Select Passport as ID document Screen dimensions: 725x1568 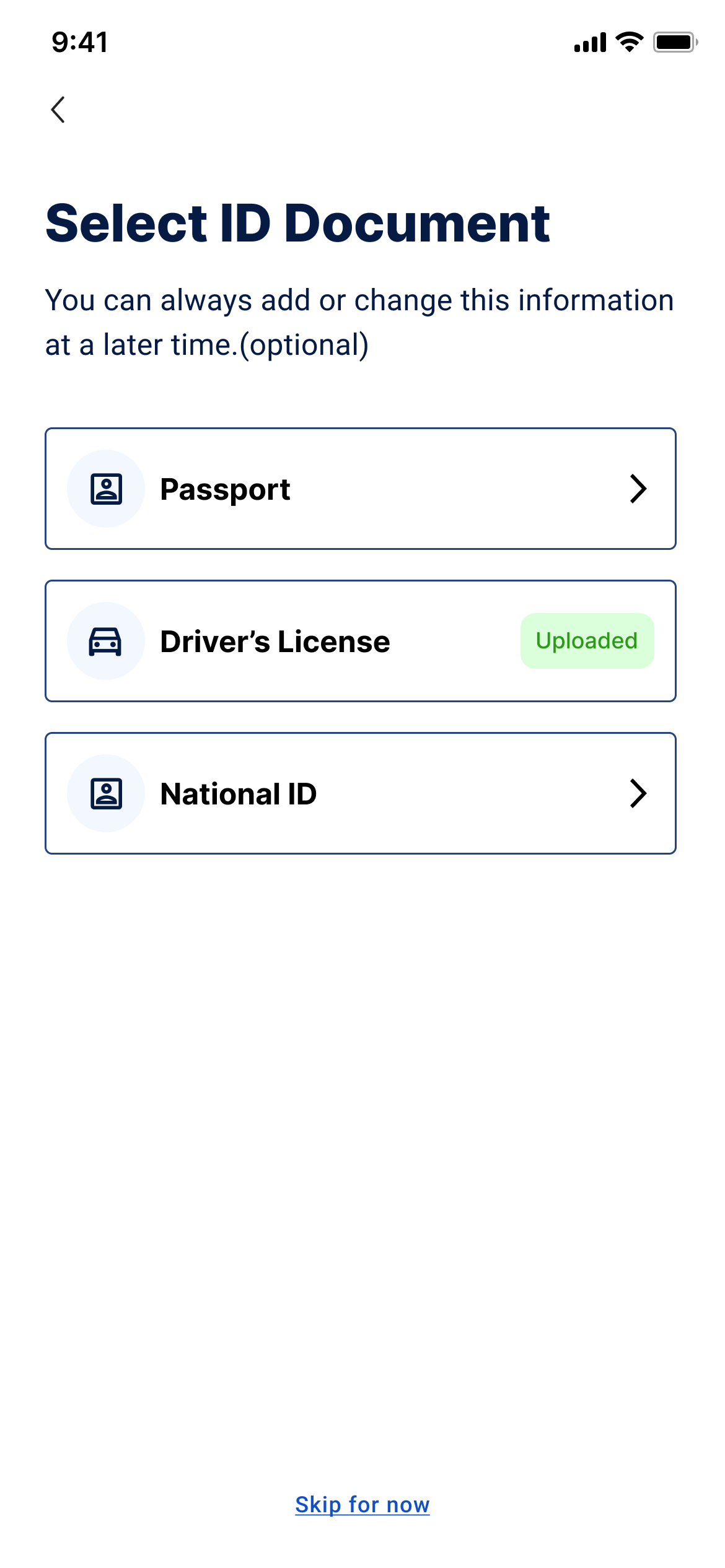click(360, 489)
